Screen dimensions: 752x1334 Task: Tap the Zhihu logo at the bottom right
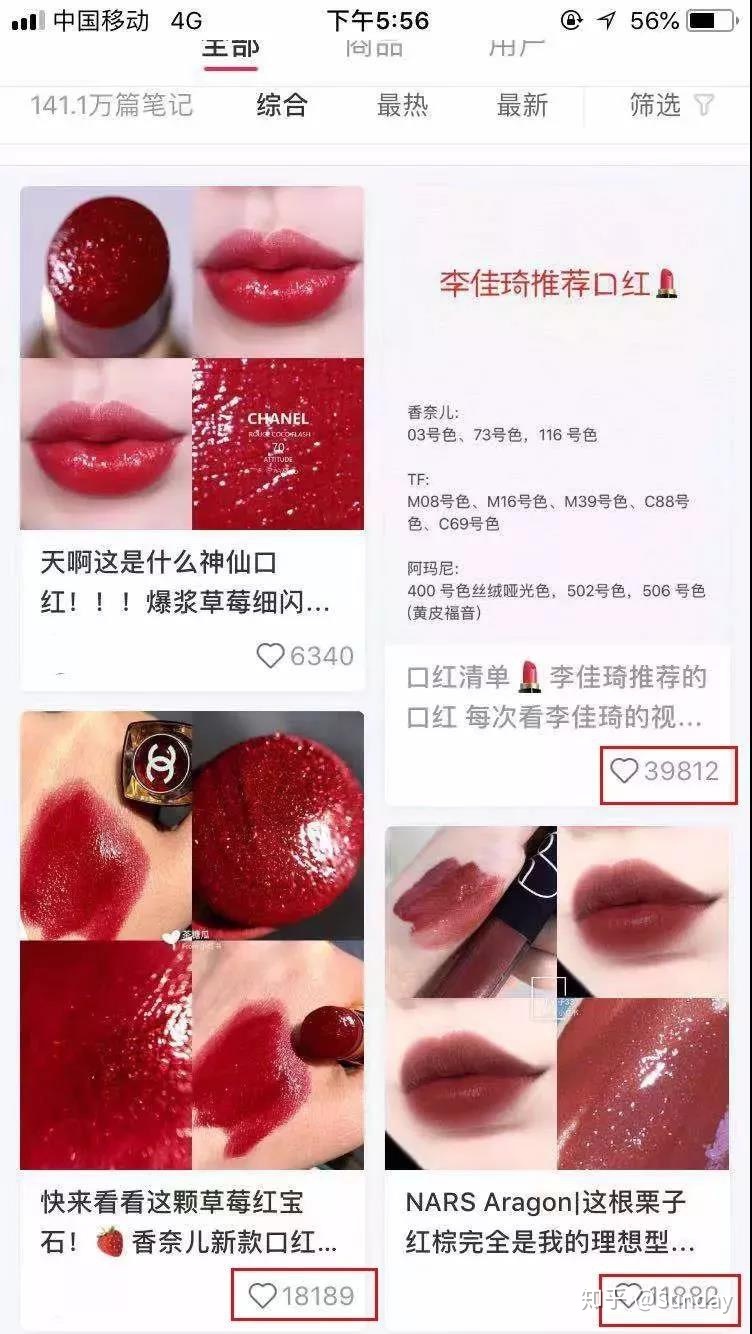point(600,1297)
